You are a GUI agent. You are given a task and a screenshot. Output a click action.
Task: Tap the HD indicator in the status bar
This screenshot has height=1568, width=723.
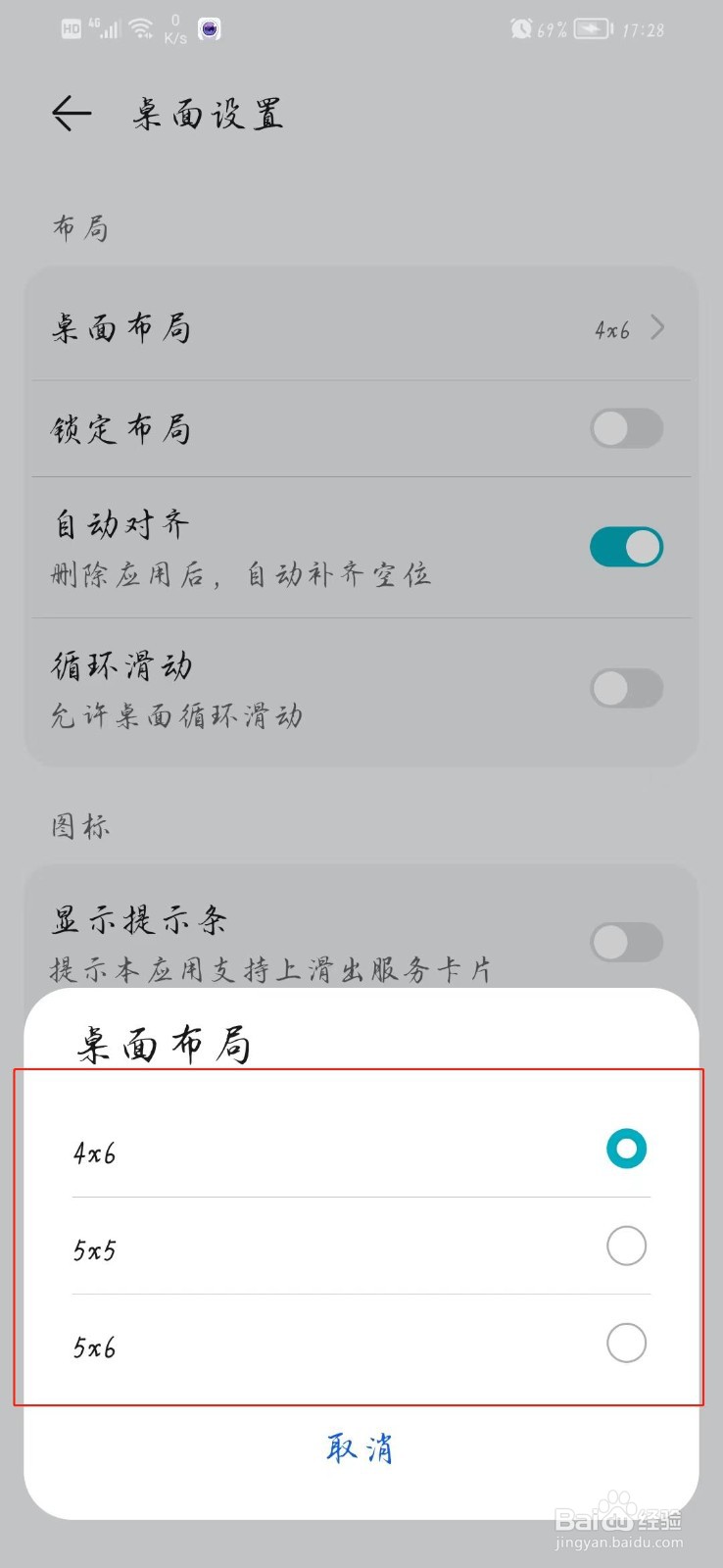coord(70,27)
